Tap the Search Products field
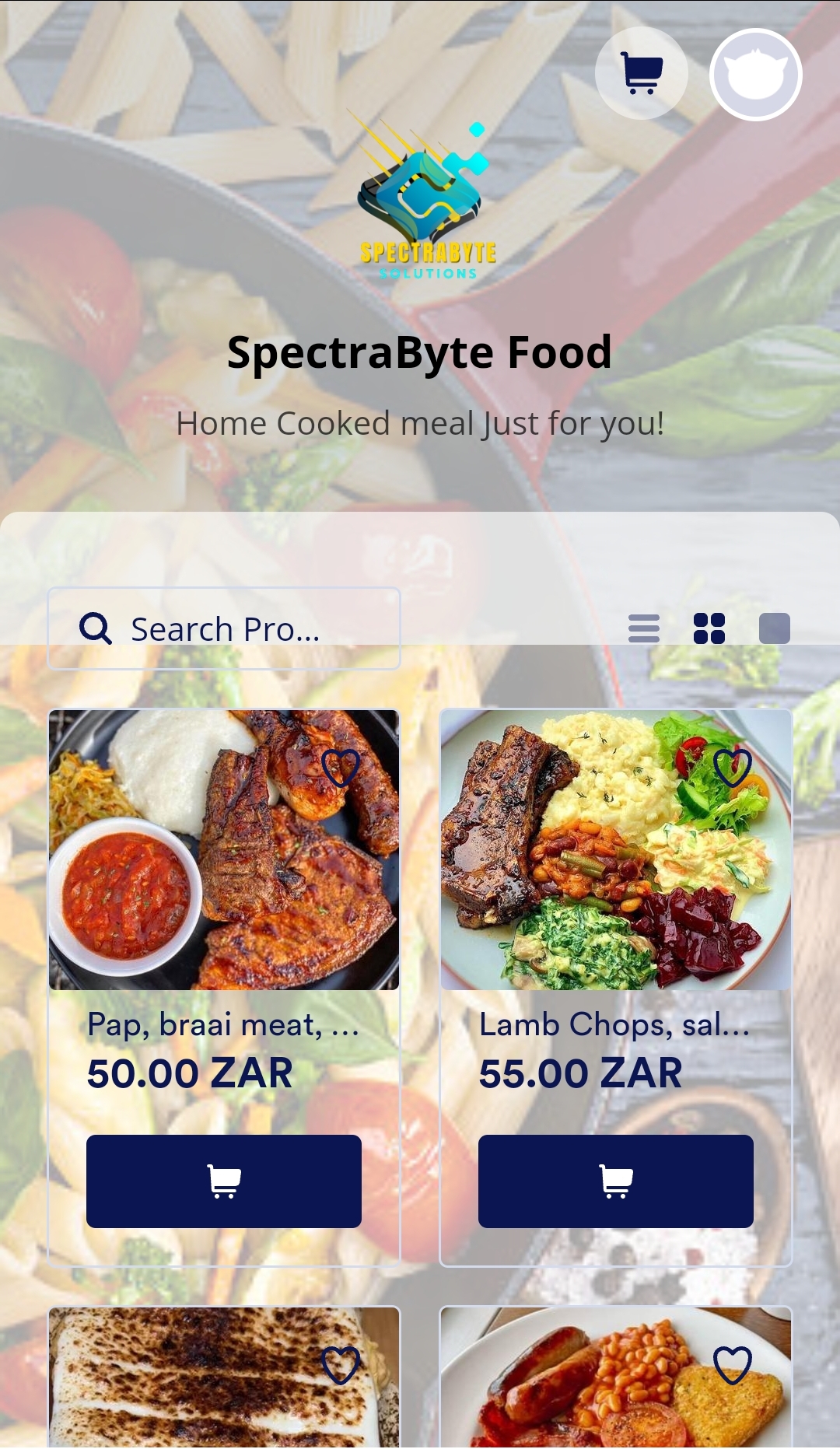 (224, 628)
